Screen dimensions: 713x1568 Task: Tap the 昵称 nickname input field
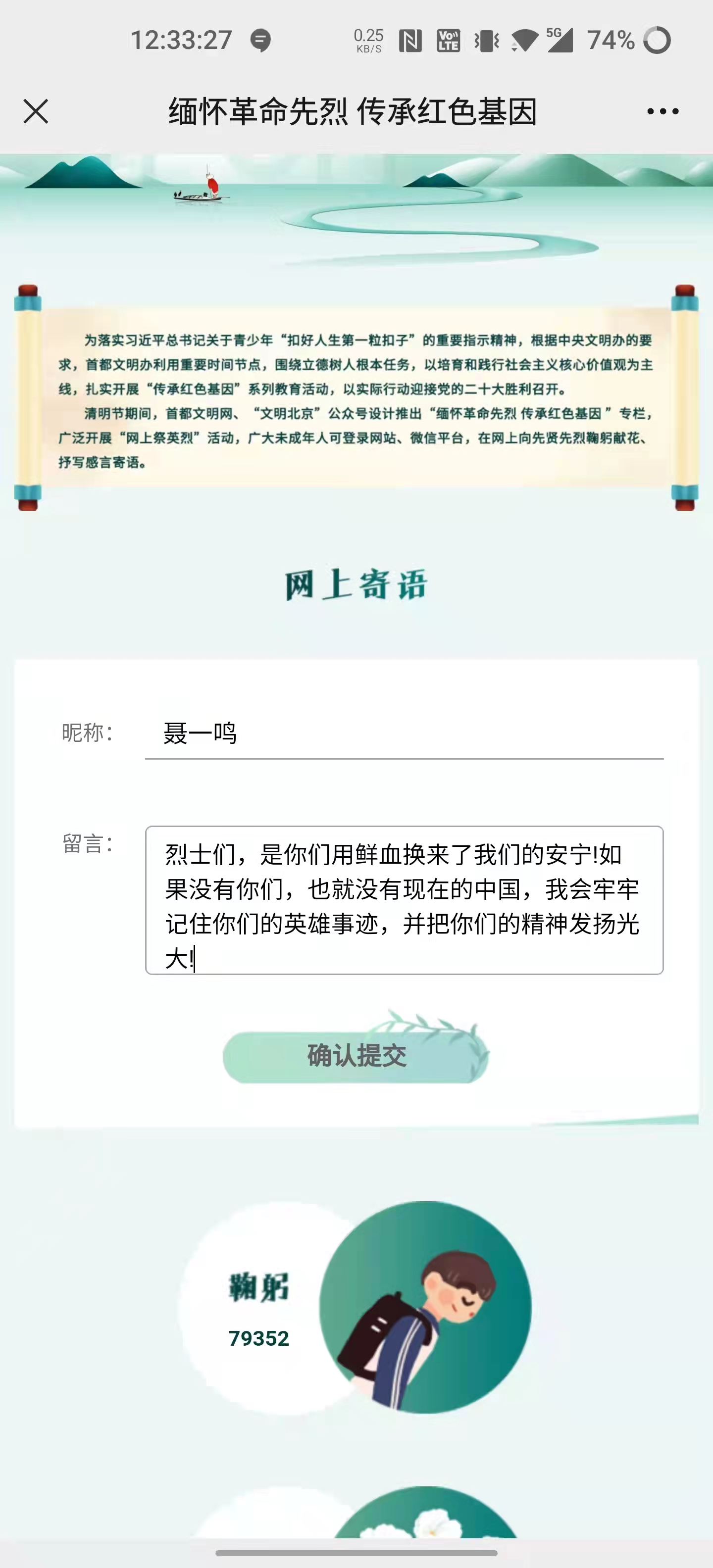[x=404, y=733]
